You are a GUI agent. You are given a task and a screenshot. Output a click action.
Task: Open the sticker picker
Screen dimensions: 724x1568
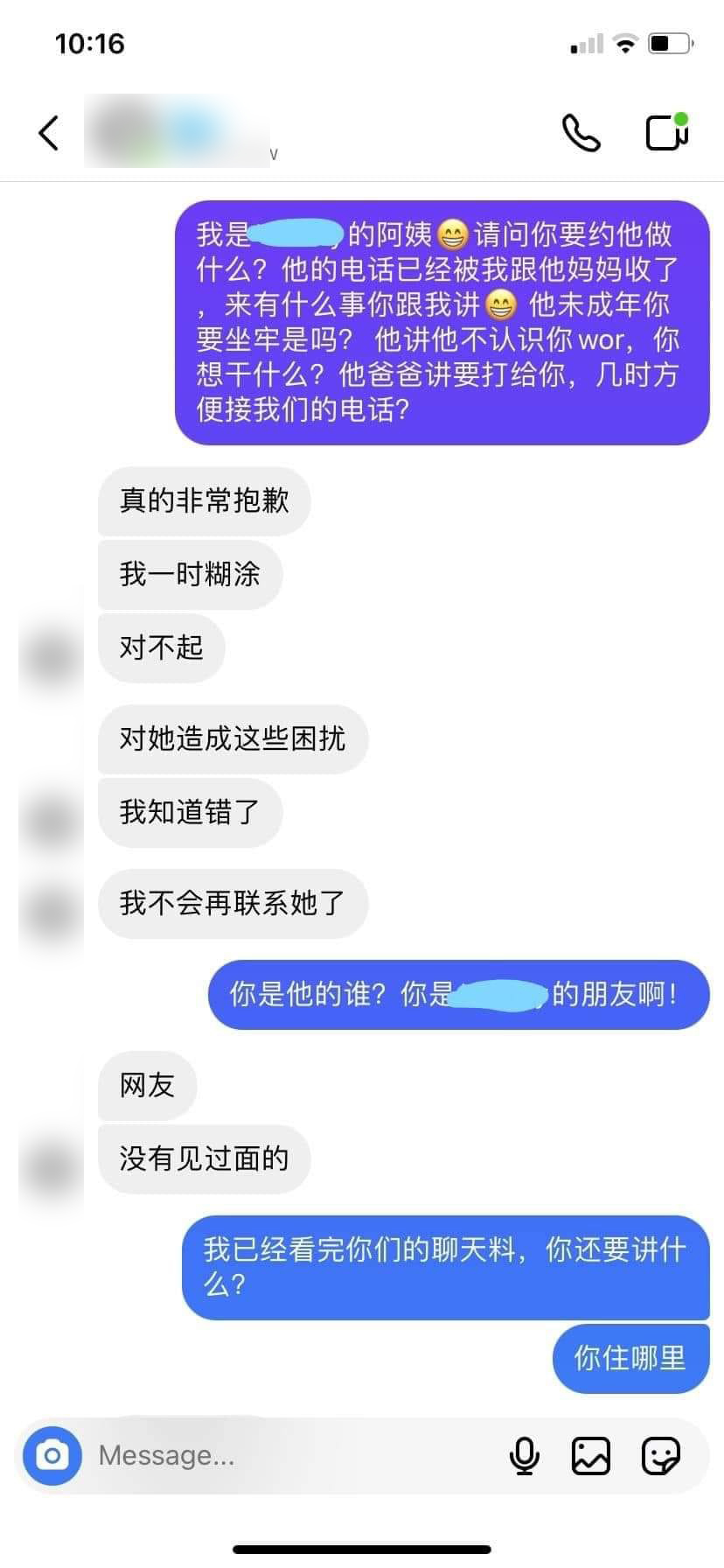click(660, 1456)
